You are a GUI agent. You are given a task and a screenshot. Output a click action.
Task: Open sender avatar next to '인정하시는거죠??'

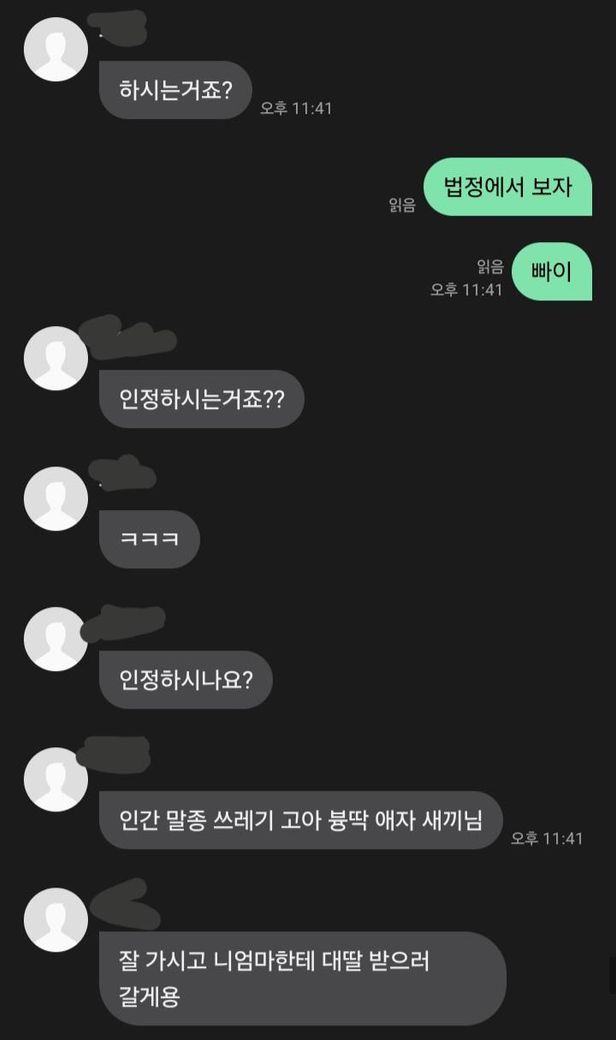[56, 358]
